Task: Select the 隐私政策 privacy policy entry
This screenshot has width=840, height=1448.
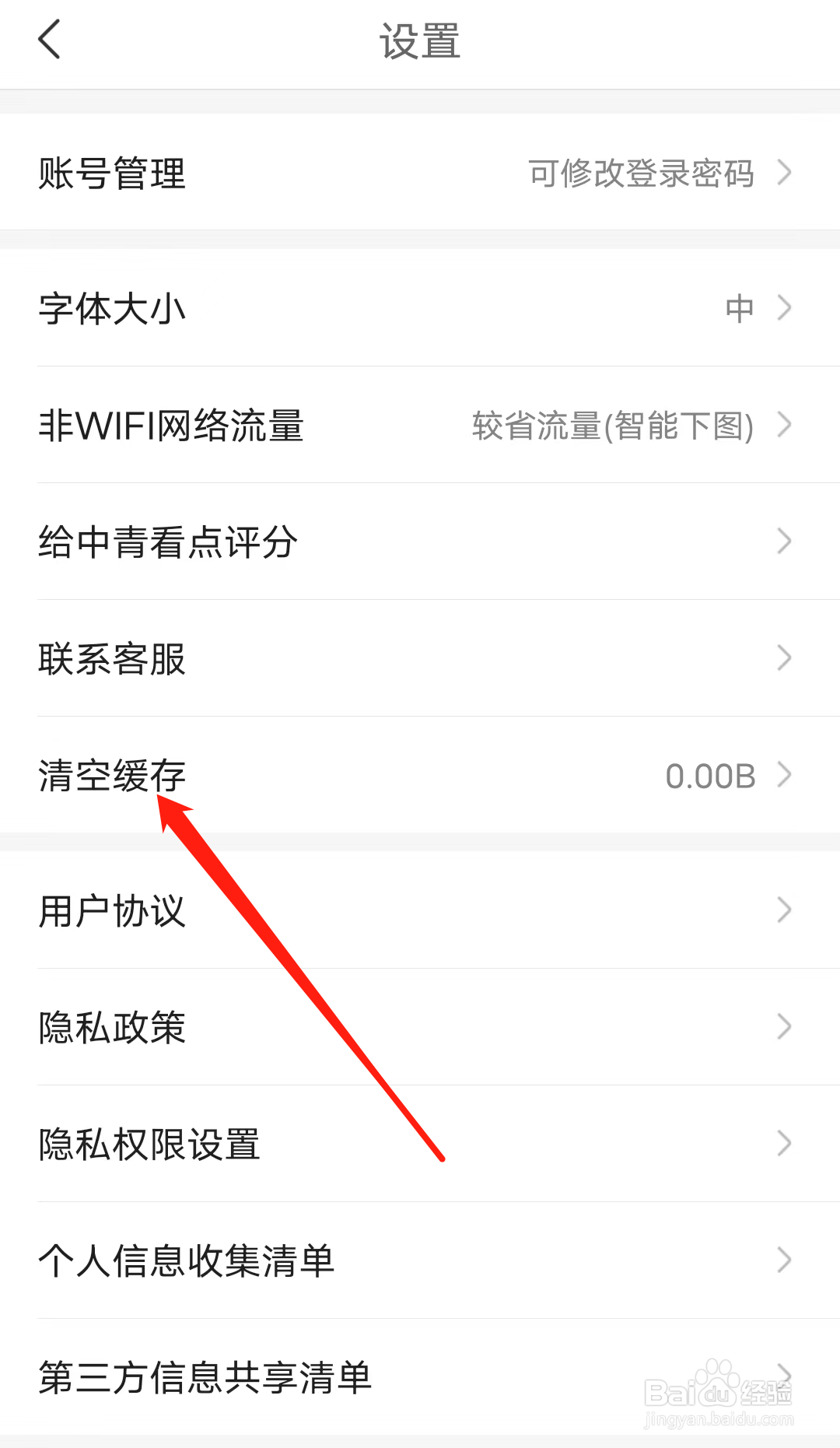Action: [112, 1027]
